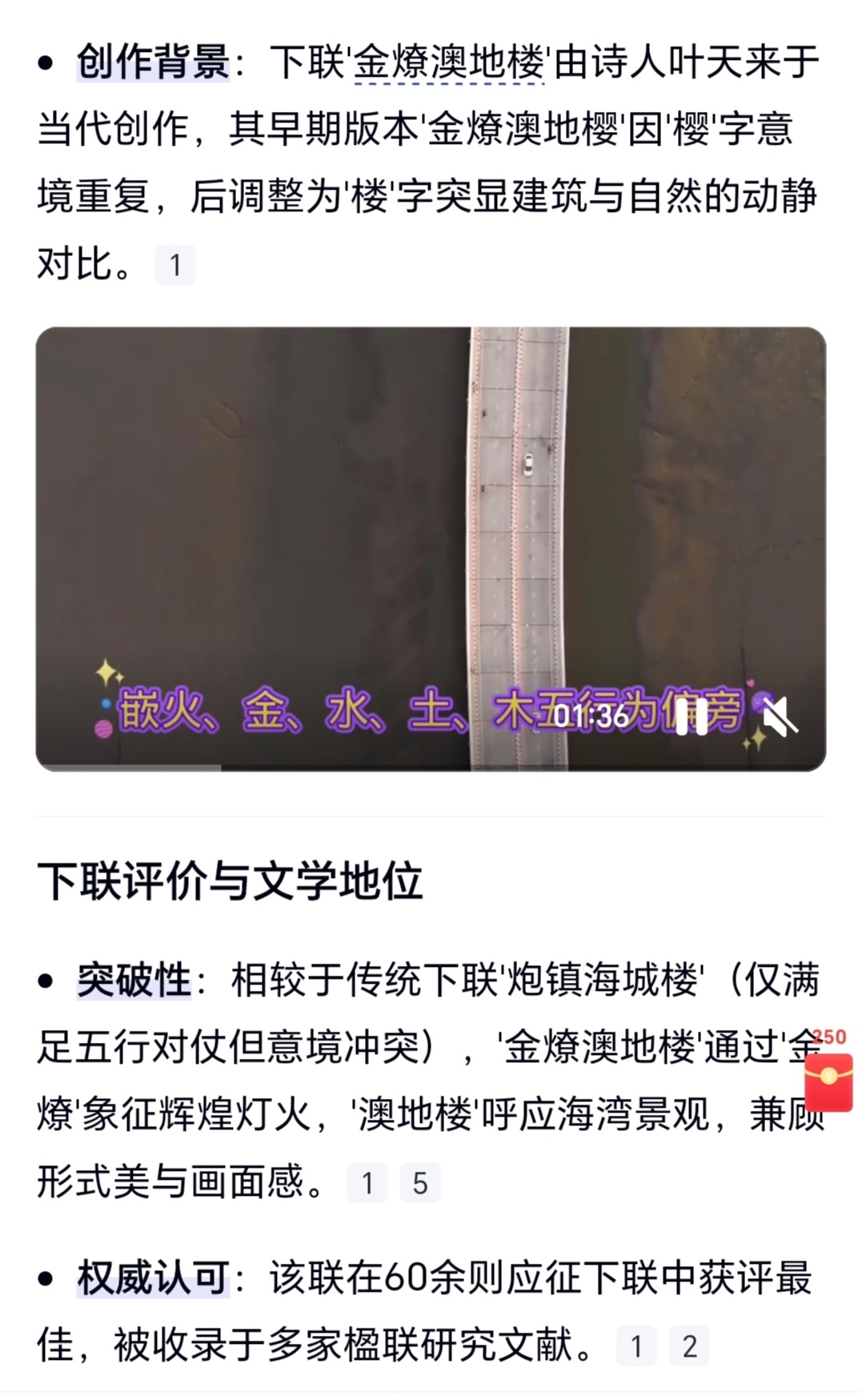Viewport: 862px width, 1400px height.
Task: Open citation 2 after 权威认可 paragraph
Action: click(689, 1346)
